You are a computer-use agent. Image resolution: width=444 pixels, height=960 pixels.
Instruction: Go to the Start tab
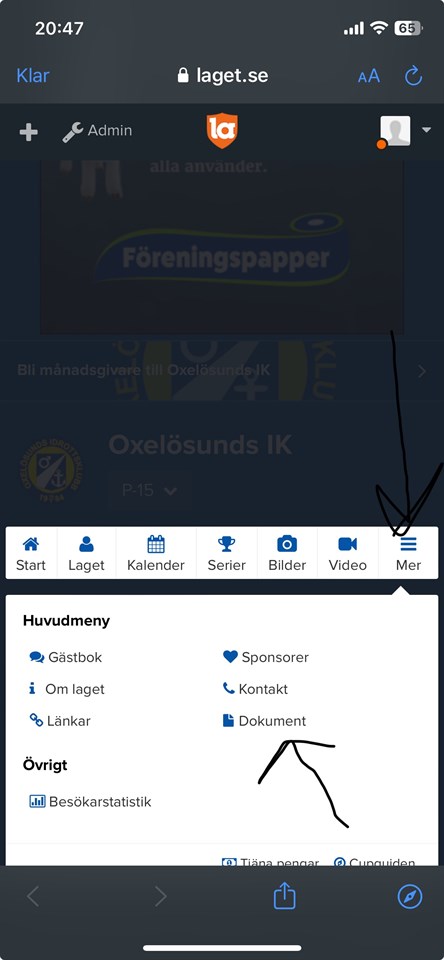(x=31, y=553)
